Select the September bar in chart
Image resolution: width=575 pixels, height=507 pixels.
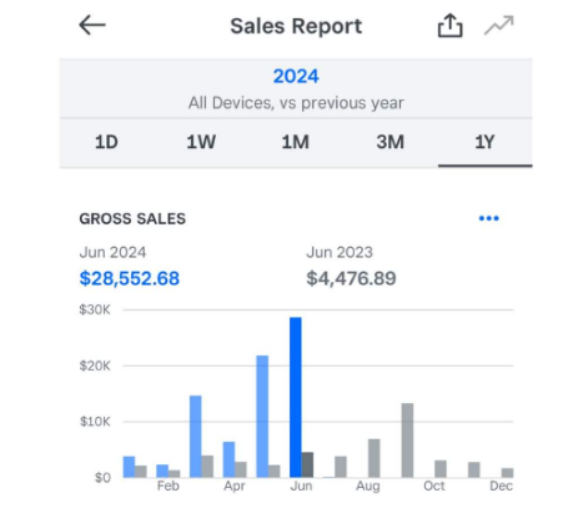point(407,440)
